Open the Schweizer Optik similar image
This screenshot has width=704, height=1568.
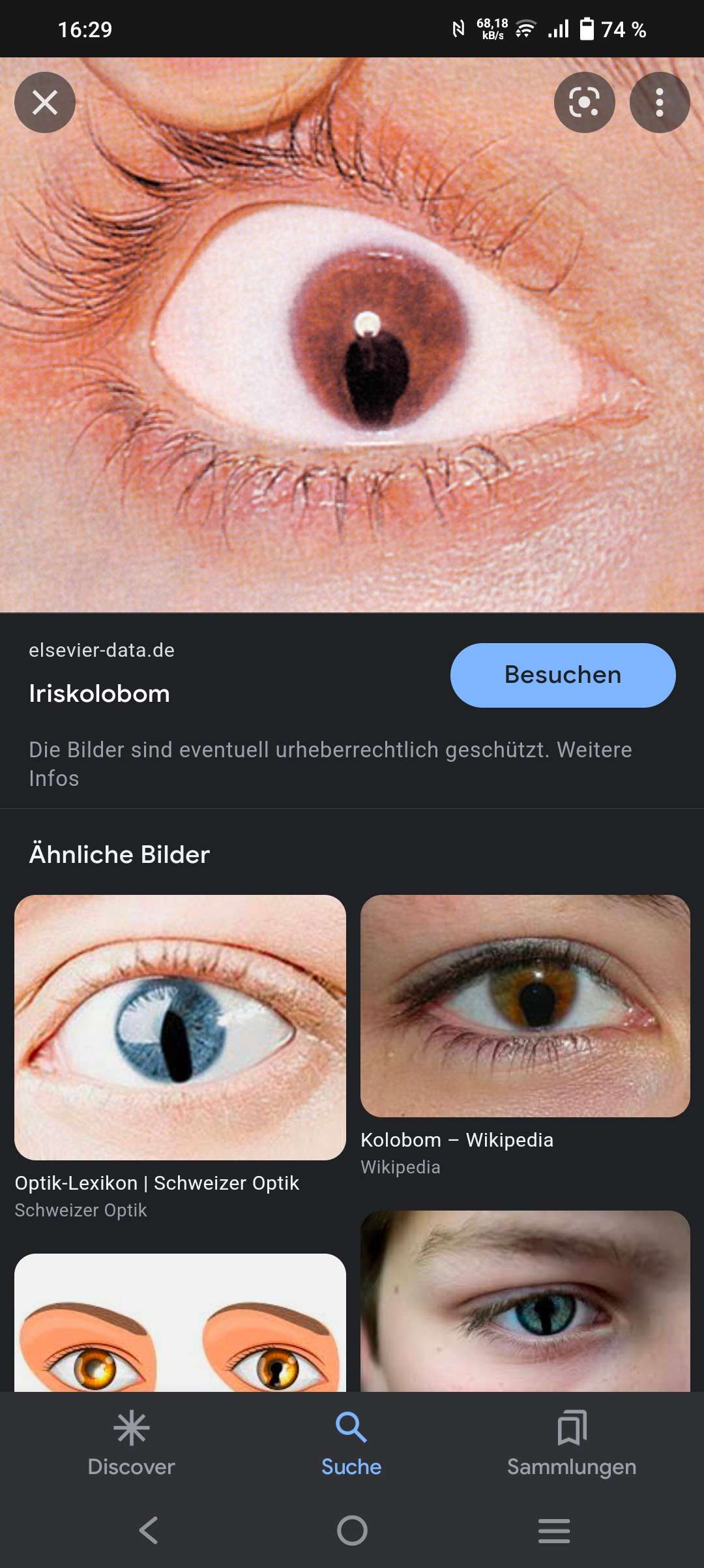(x=180, y=1027)
